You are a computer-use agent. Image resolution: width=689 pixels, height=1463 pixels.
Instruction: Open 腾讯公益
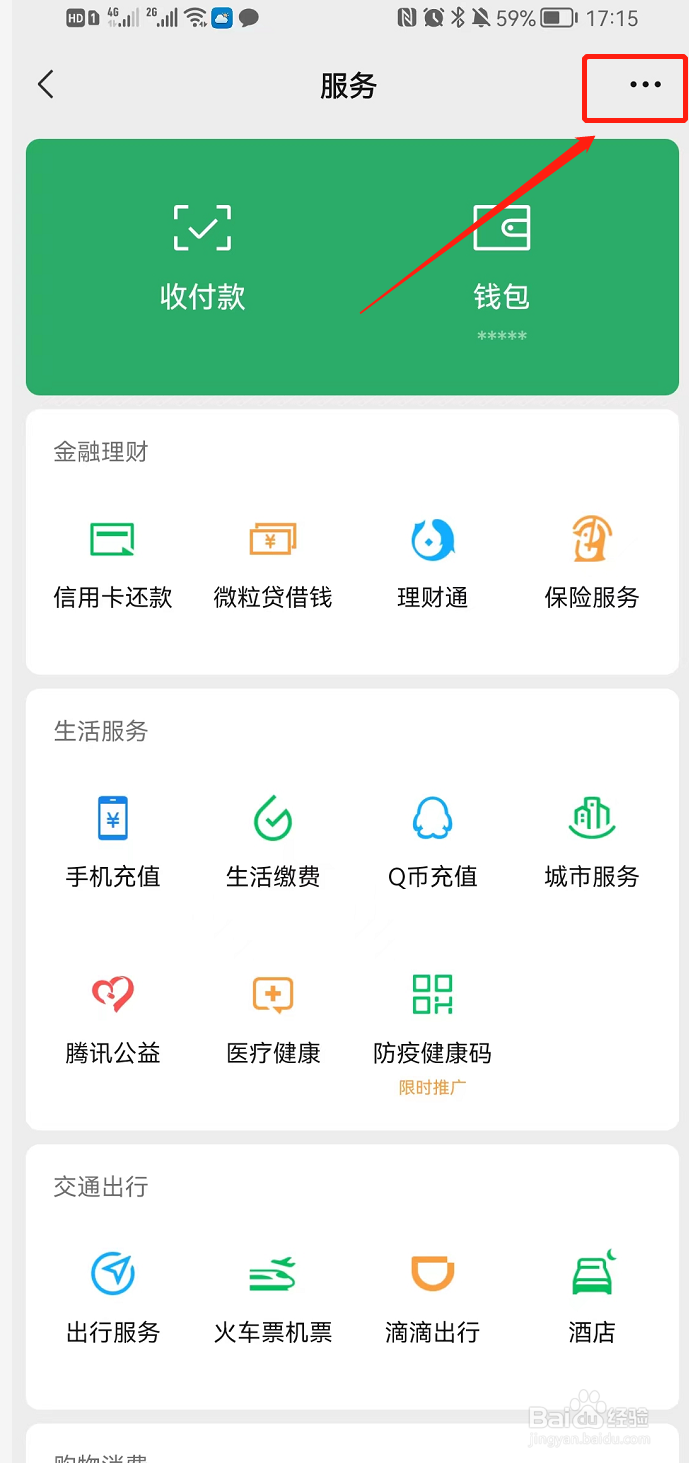click(x=113, y=1019)
